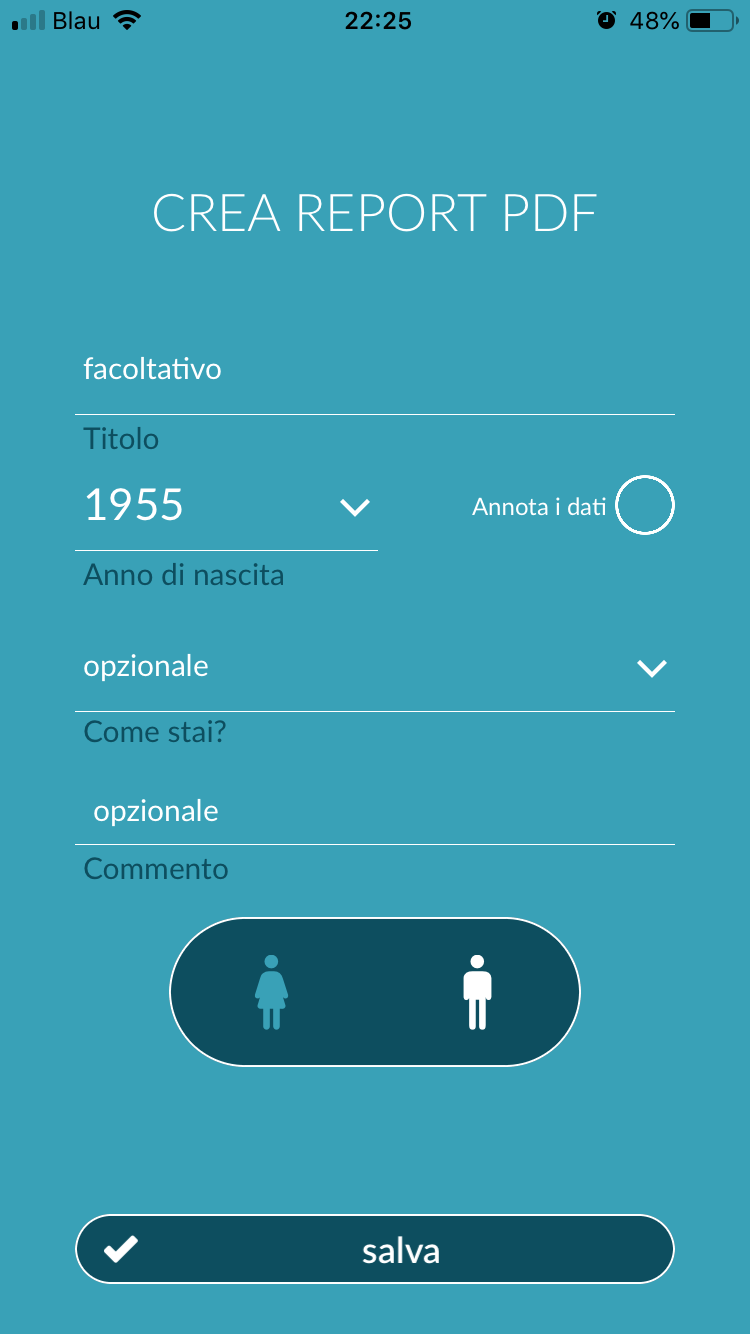
Task: Tap the Commento input field
Action: (x=375, y=810)
